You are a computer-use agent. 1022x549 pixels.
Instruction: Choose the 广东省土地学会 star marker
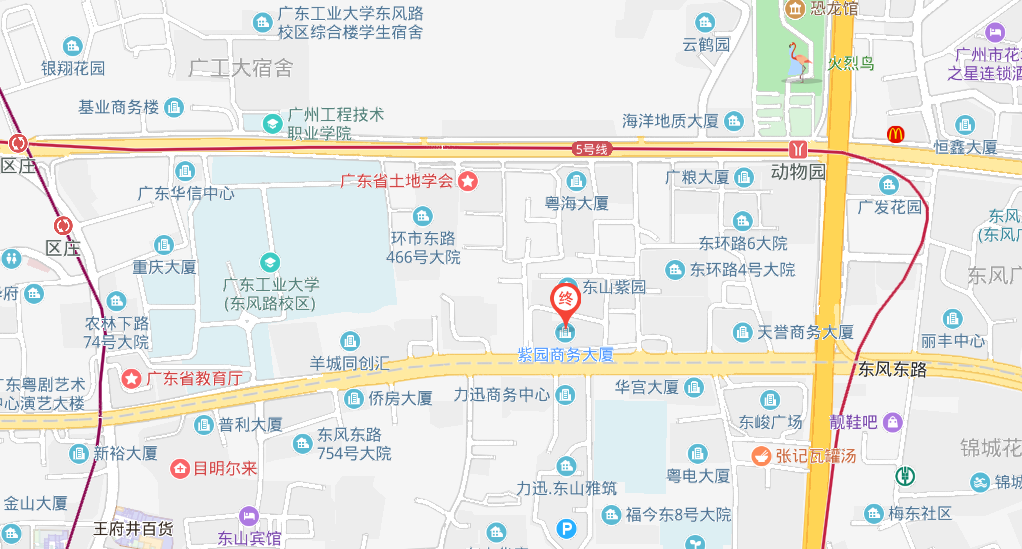467,182
